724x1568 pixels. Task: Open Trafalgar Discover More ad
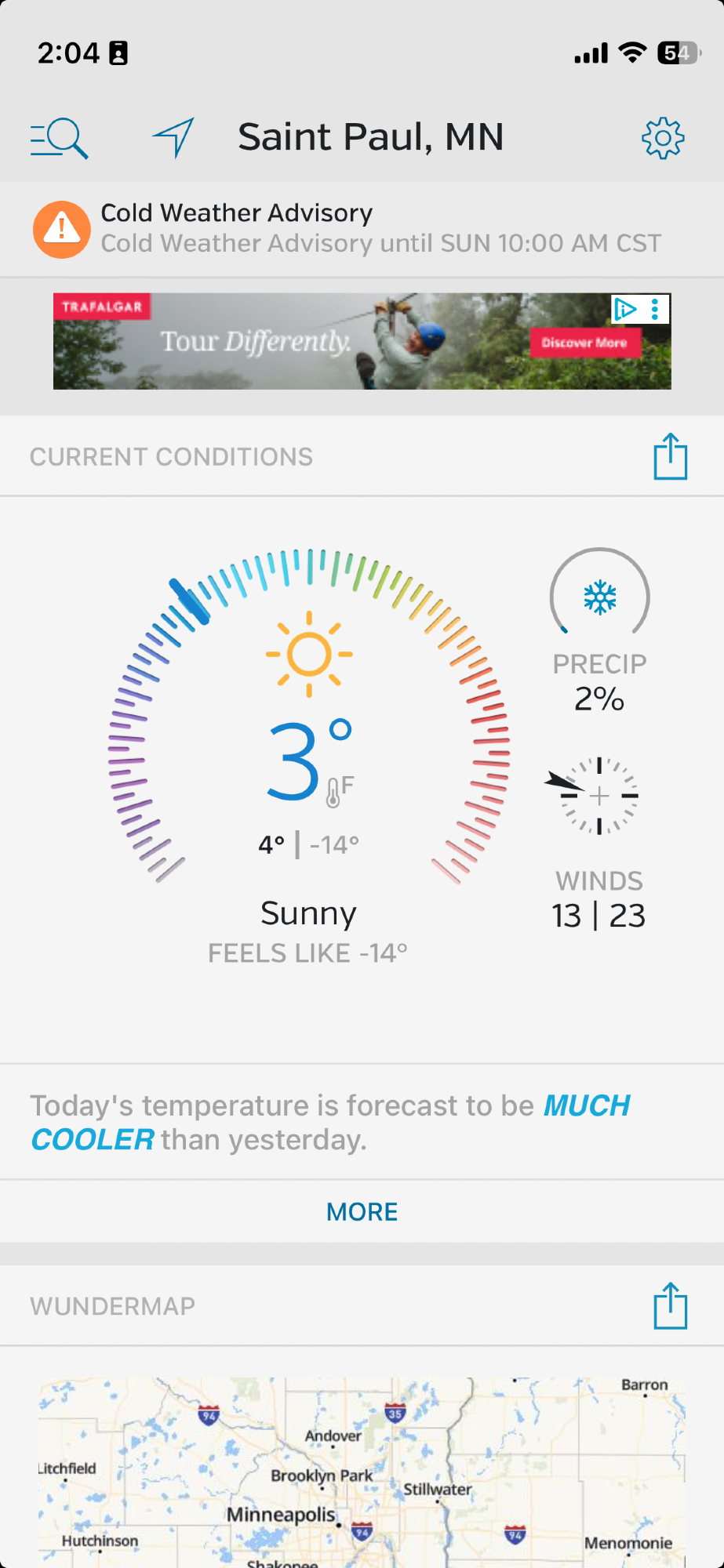pos(584,343)
